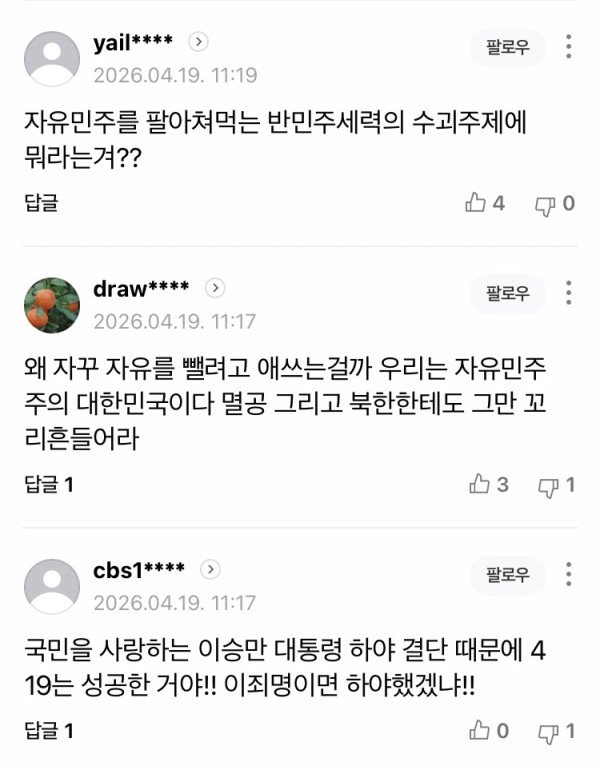Screen dimensions: 600x766
Task: View replies to draw**** comment
Action: point(49,485)
